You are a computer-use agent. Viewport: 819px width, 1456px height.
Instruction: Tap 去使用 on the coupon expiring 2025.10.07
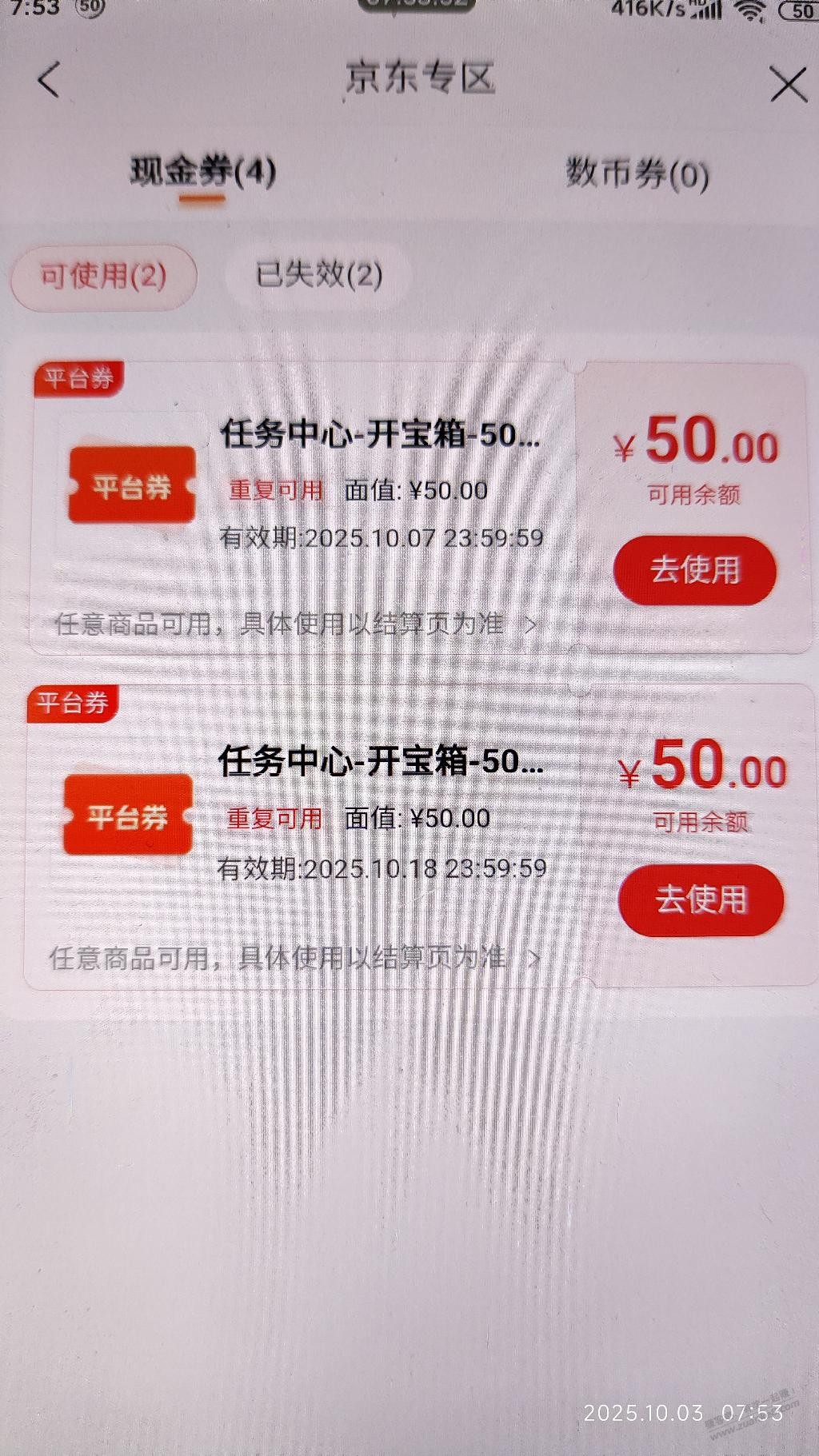(x=694, y=570)
